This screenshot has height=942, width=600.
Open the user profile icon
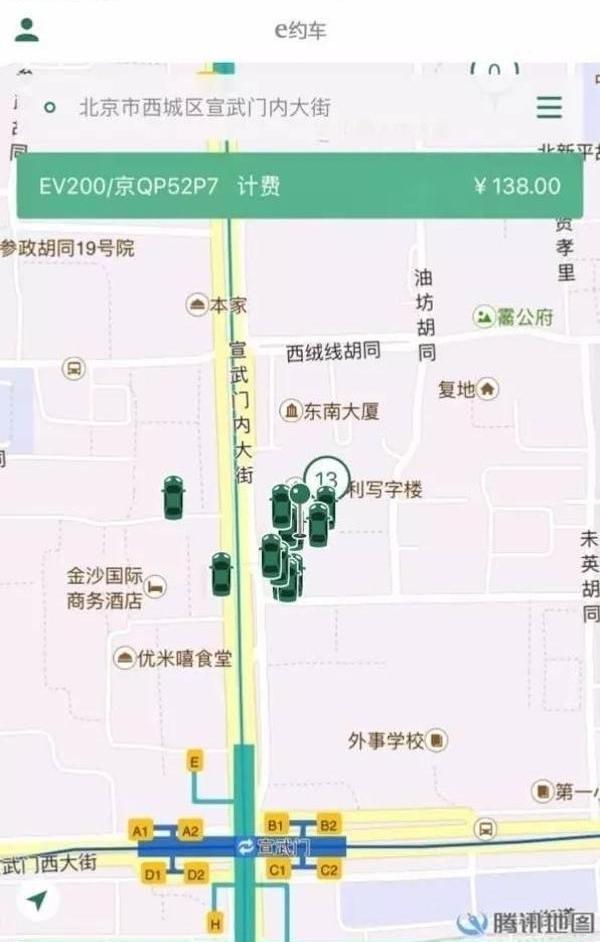point(27,30)
